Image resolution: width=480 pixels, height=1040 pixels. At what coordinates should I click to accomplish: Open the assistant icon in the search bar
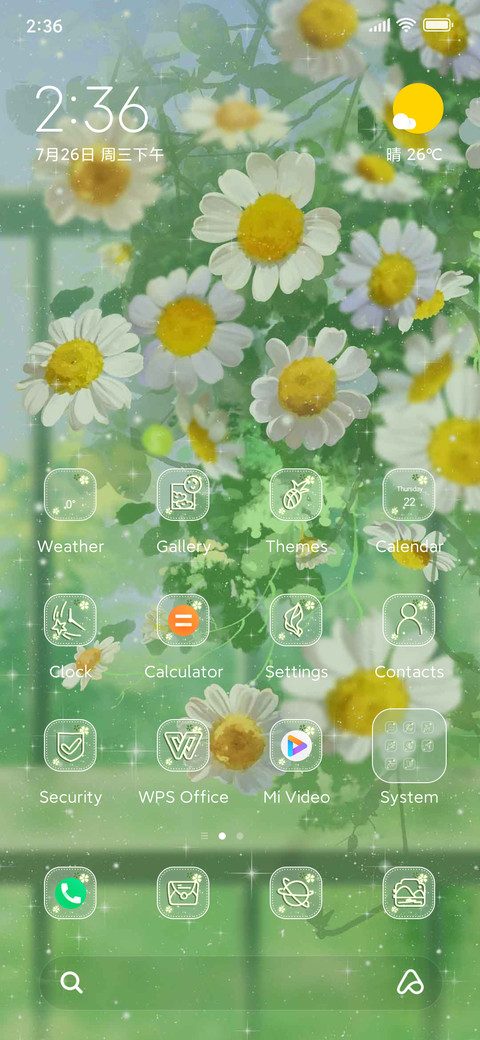pos(410,982)
